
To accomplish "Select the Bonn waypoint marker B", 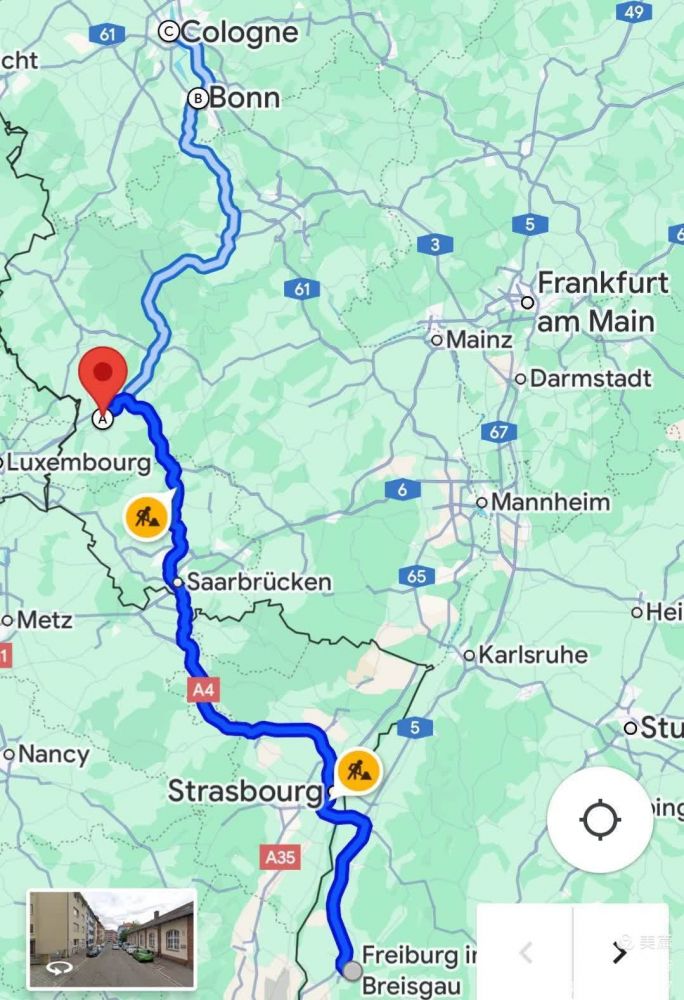I will point(197,98).
